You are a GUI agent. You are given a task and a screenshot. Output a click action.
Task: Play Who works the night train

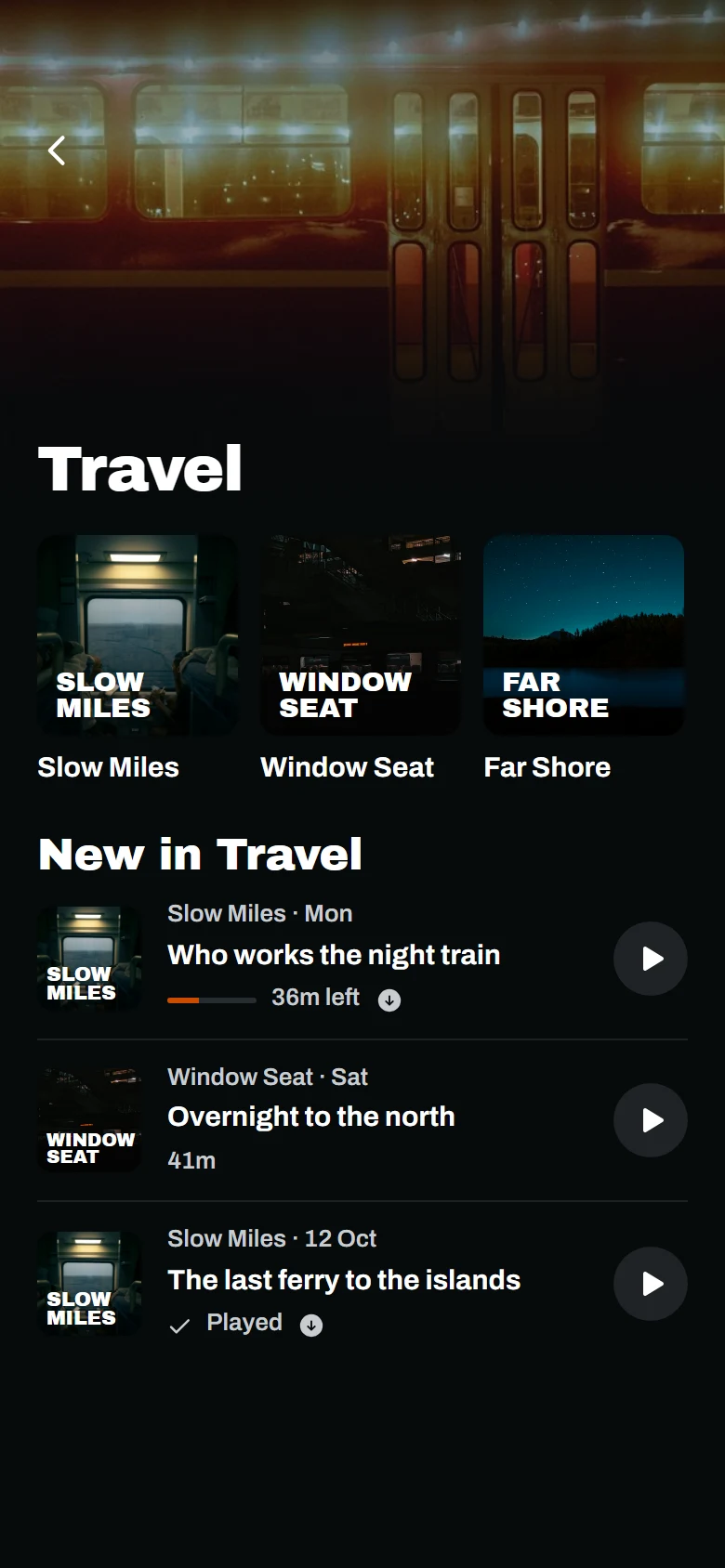pos(651,959)
